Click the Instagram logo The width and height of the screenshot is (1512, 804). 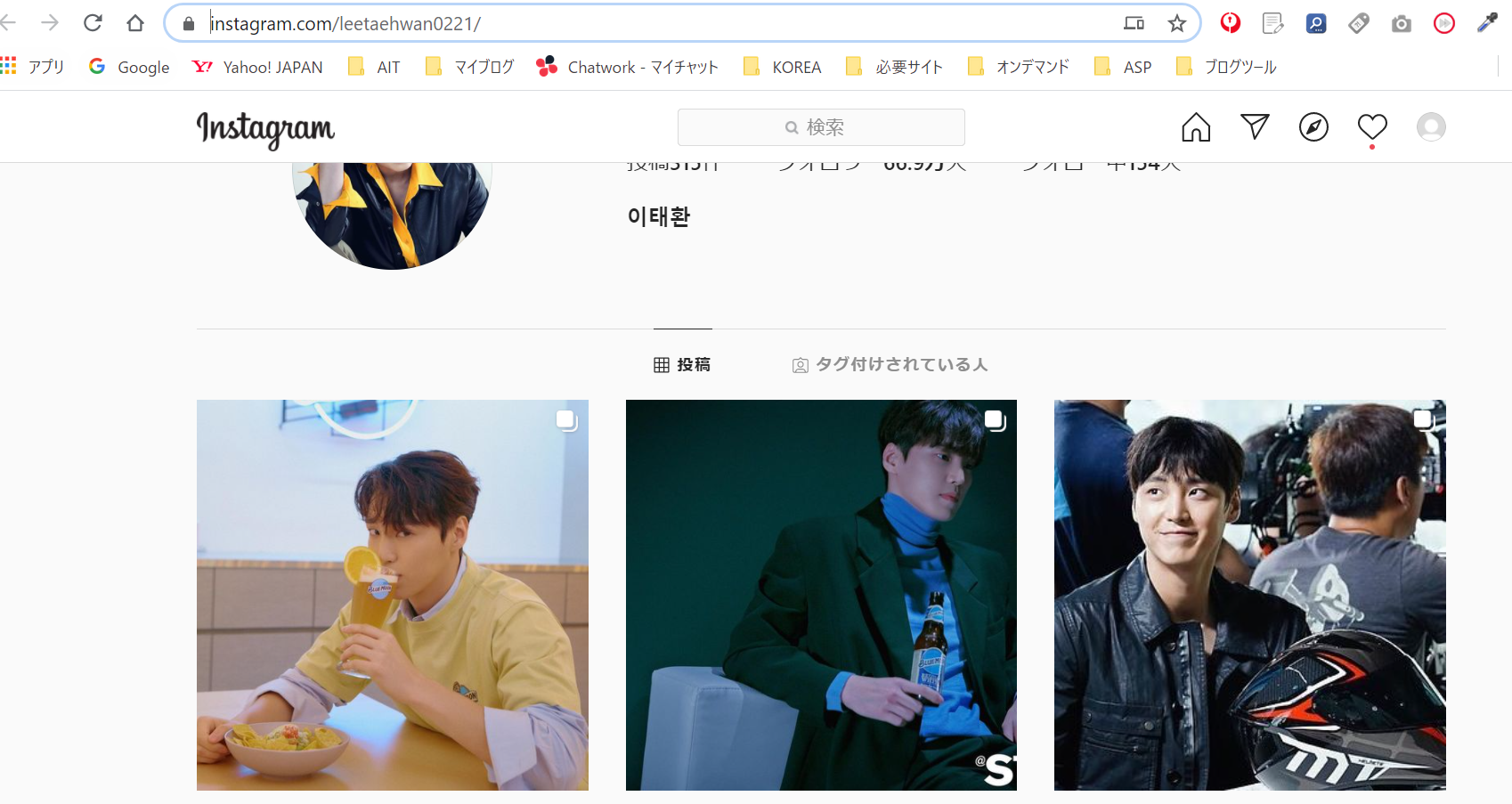[x=265, y=129]
